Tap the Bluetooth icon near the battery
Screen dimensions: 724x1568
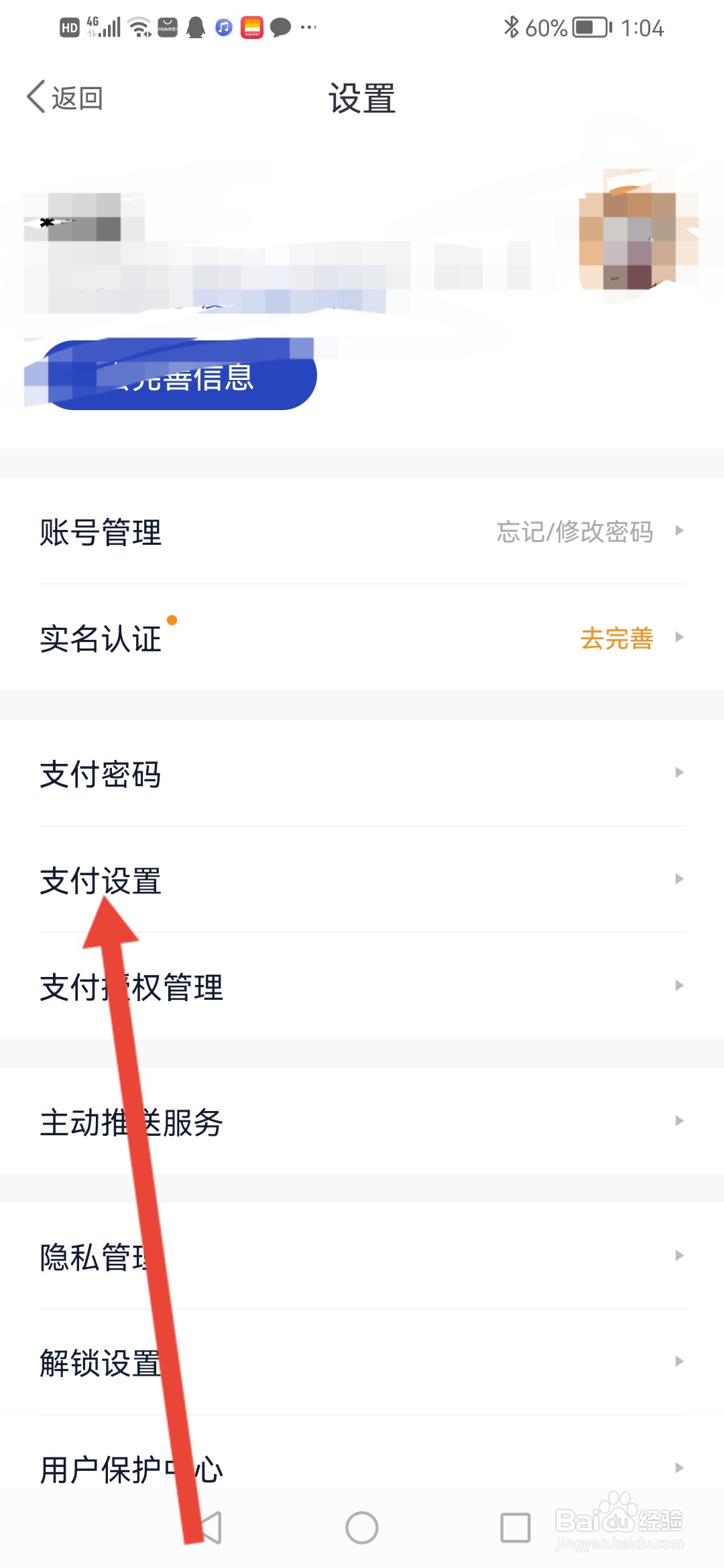(512, 27)
